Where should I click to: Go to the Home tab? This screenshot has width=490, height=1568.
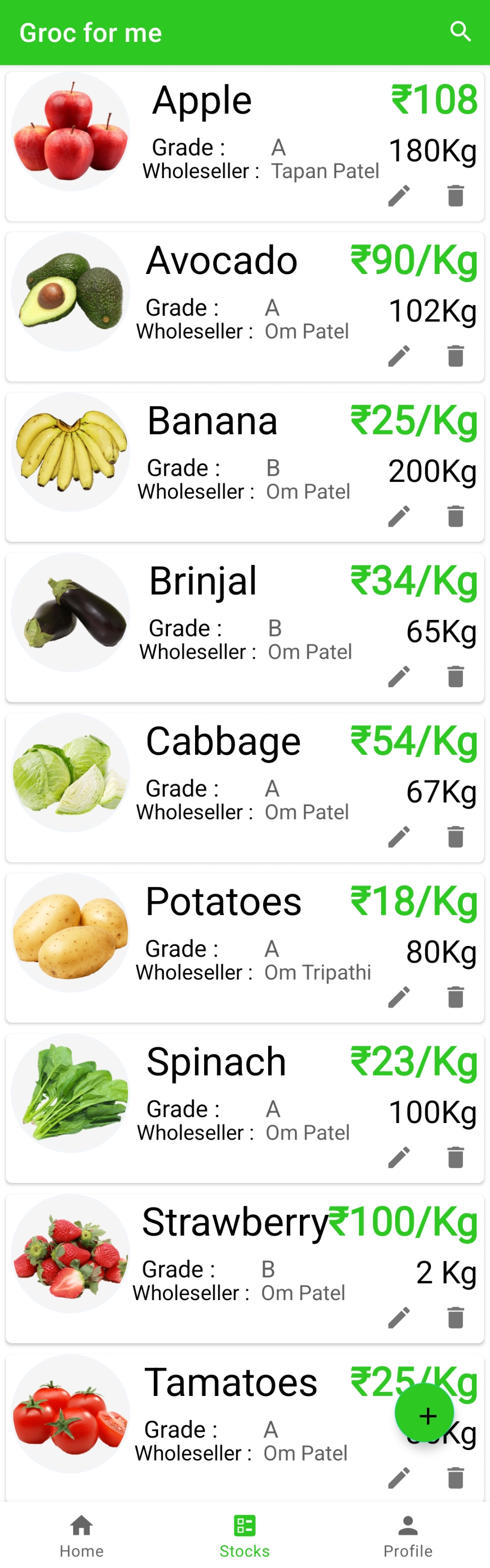click(x=82, y=1536)
